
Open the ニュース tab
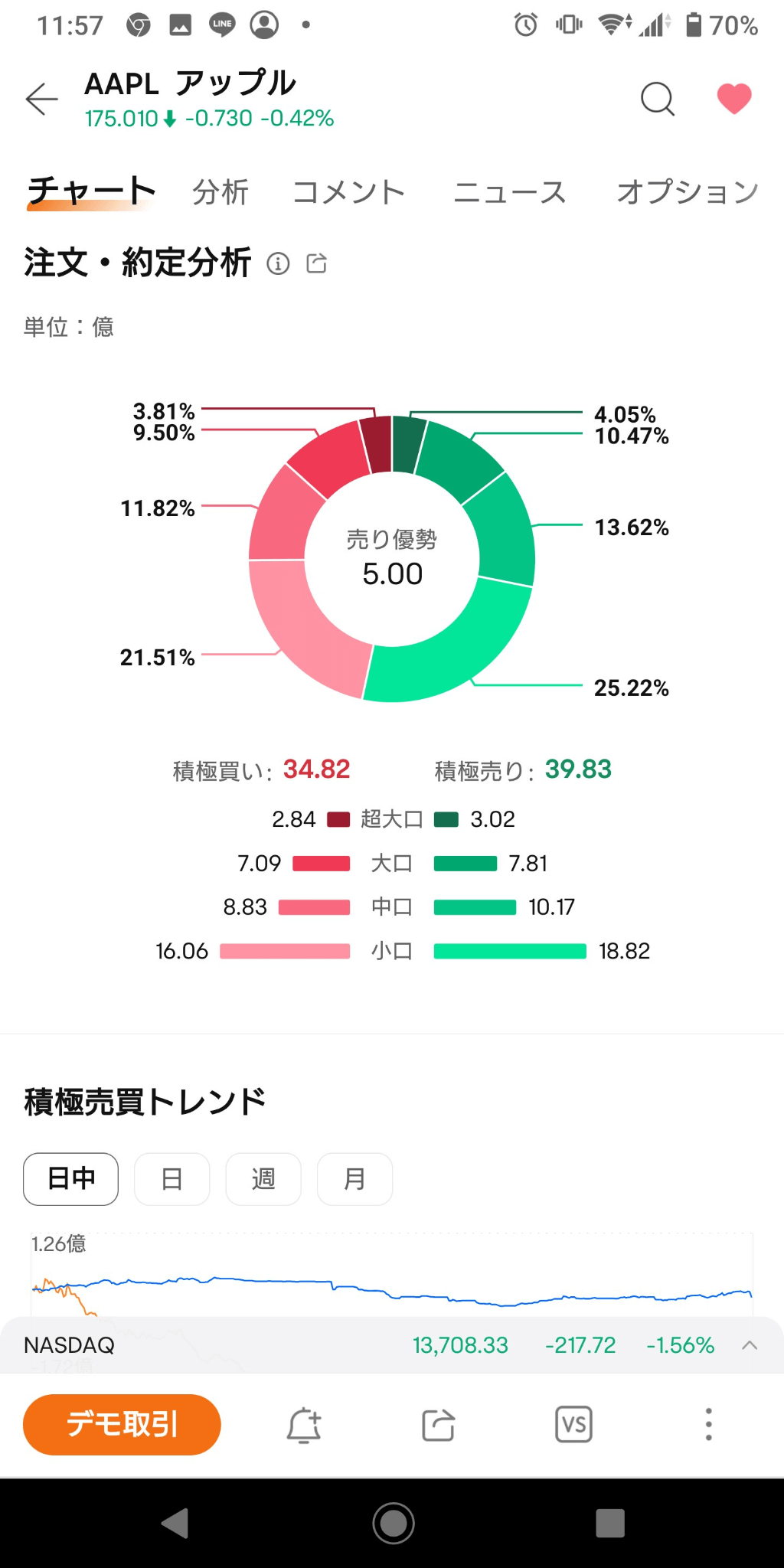[x=509, y=192]
